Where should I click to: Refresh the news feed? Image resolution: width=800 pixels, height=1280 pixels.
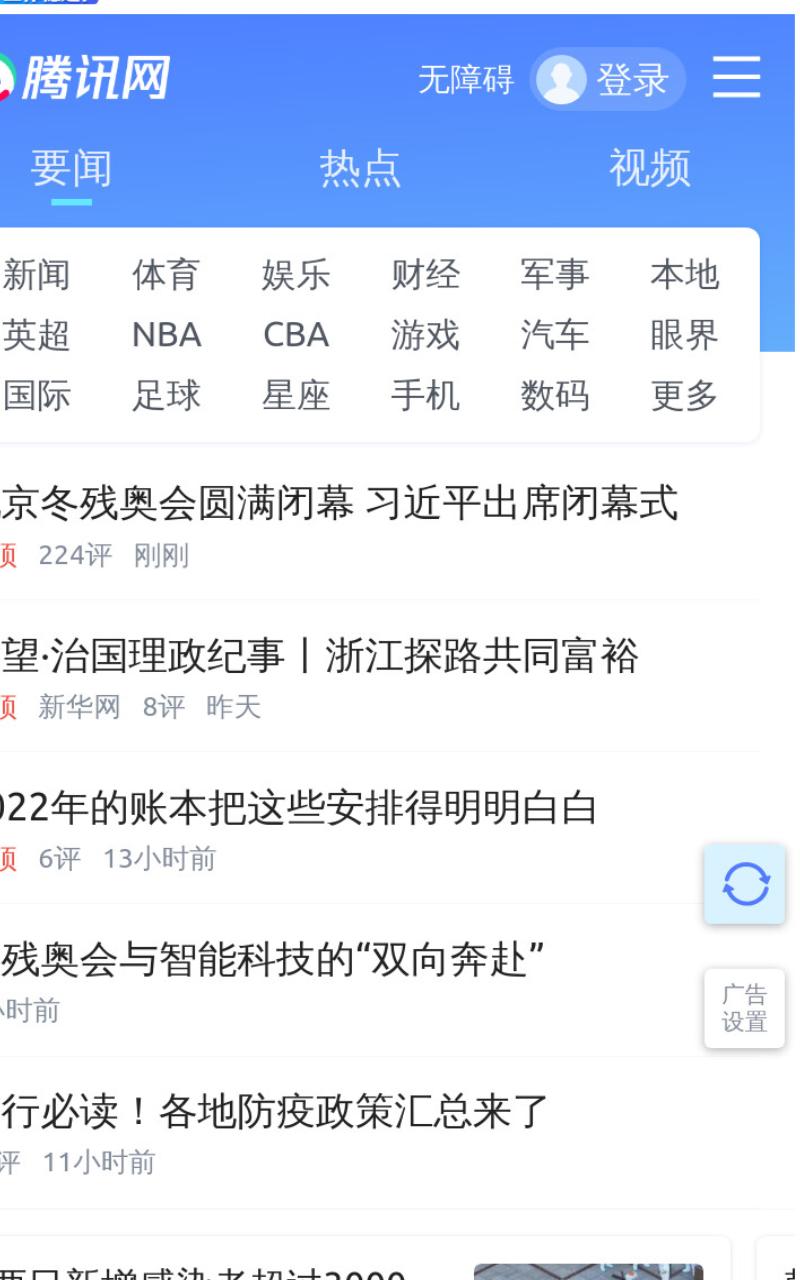pyautogui.click(x=745, y=884)
